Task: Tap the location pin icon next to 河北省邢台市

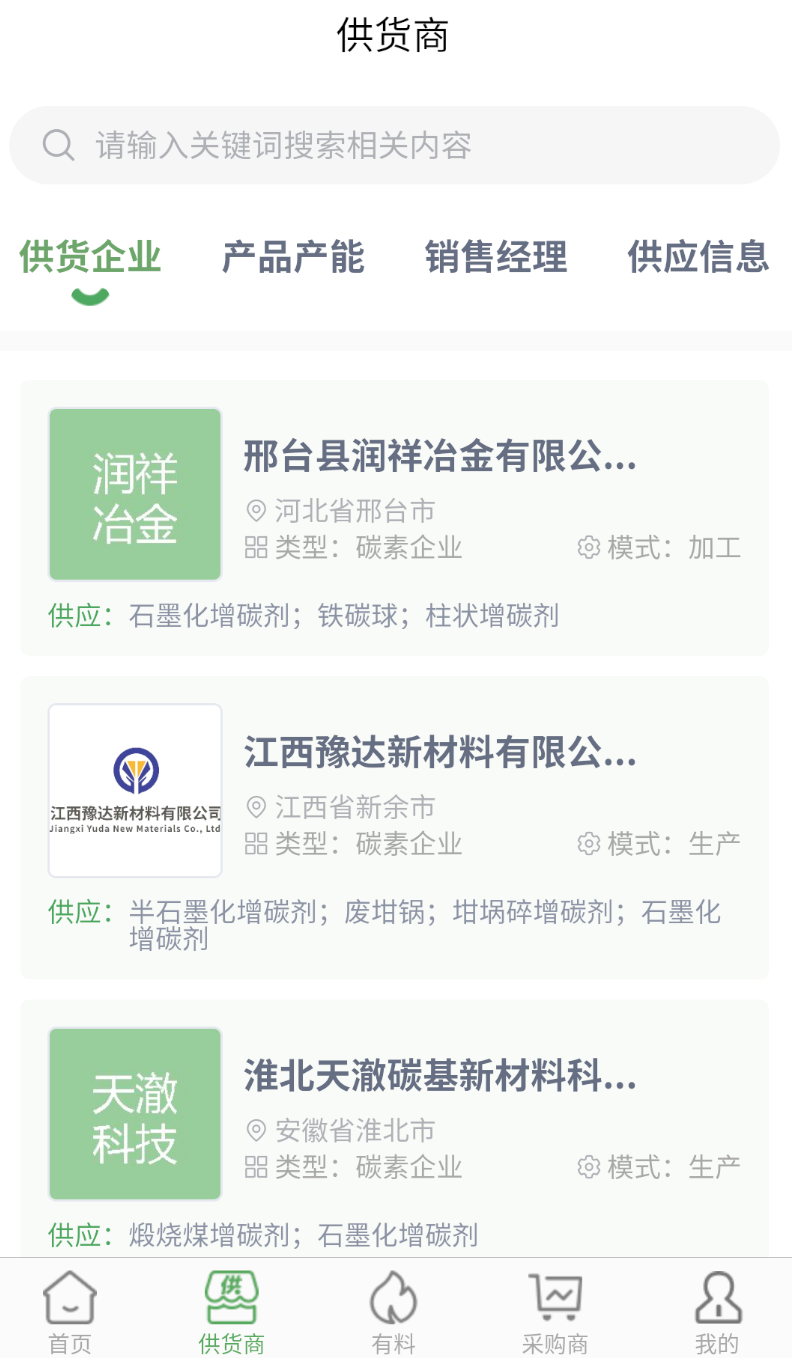Action: coord(256,510)
